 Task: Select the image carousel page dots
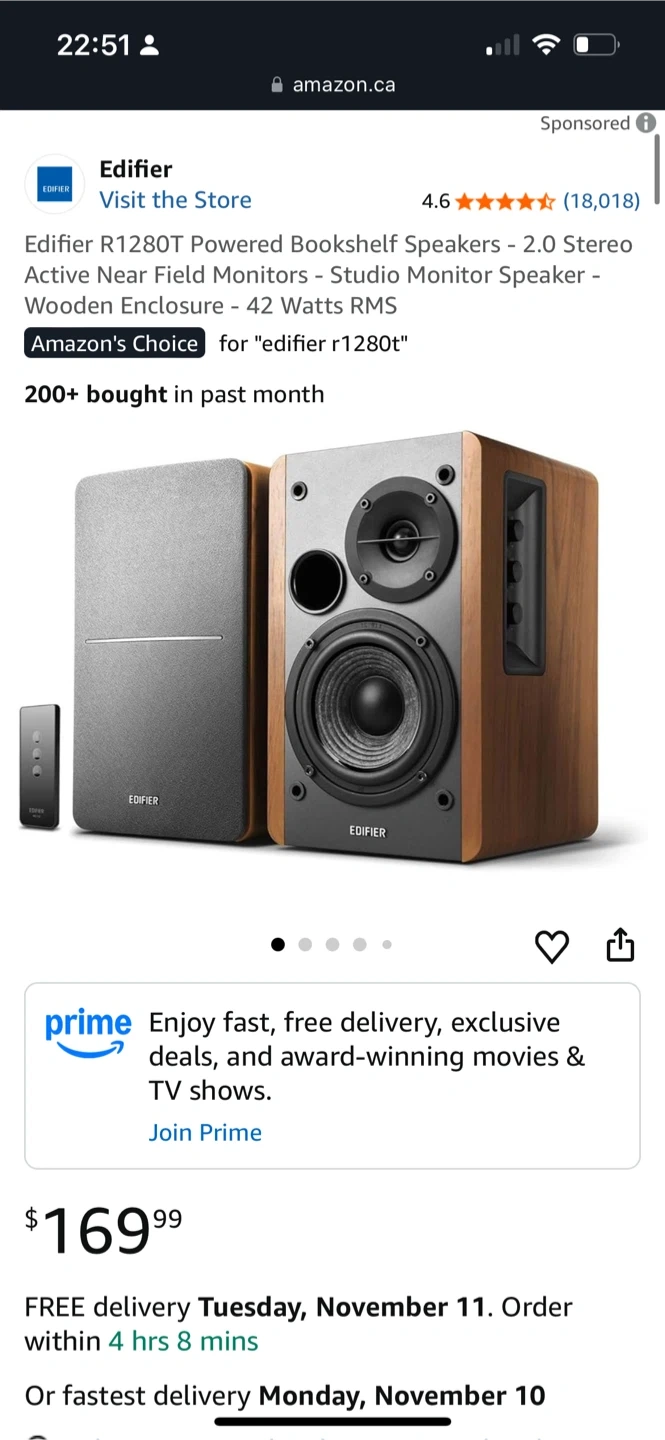332,944
